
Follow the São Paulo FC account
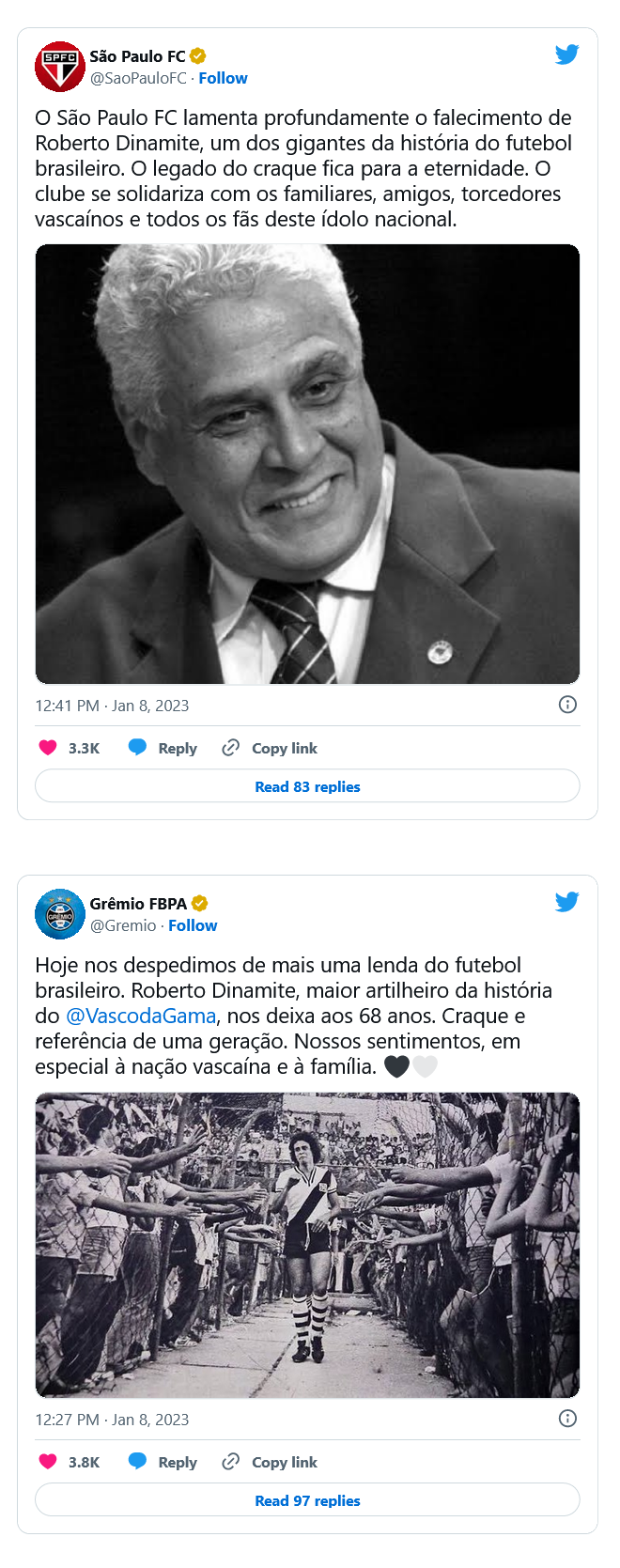tap(223, 78)
